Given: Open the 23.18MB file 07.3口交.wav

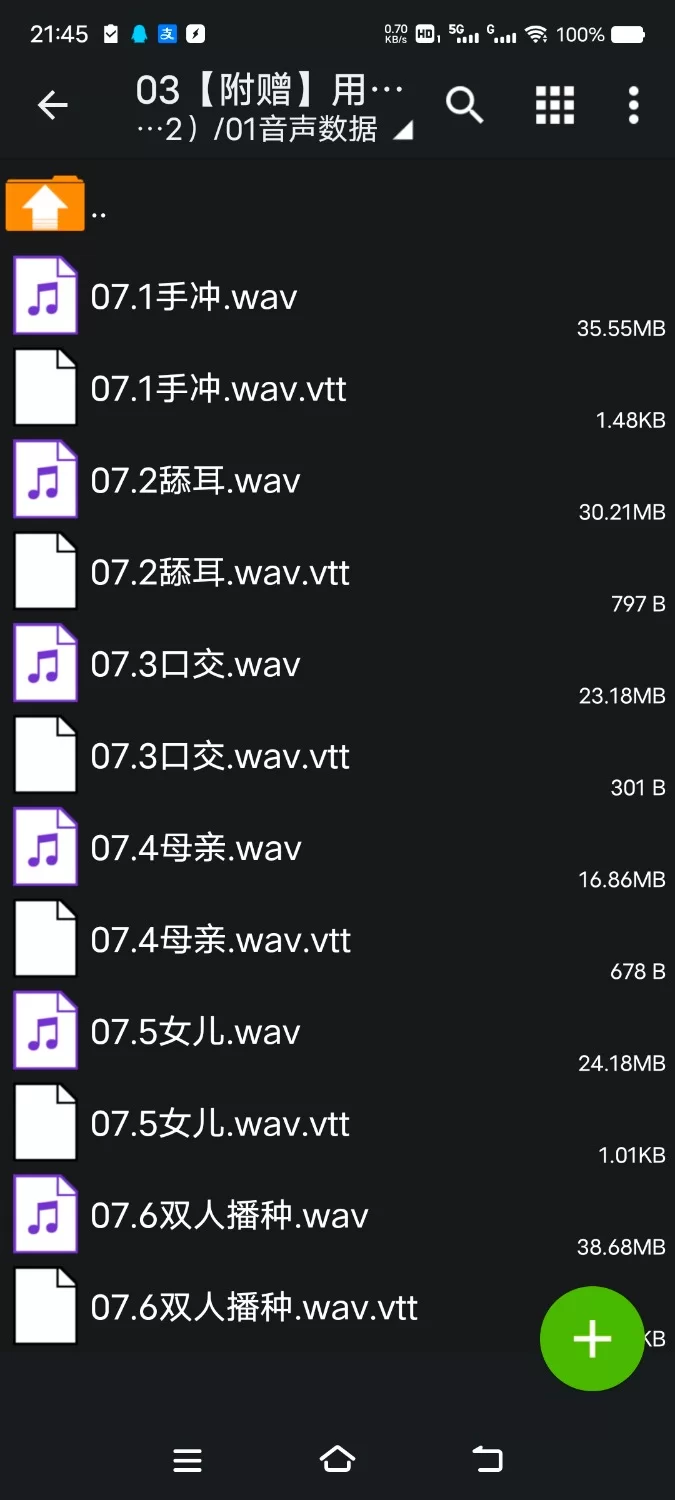Looking at the screenshot, I should point(195,665).
